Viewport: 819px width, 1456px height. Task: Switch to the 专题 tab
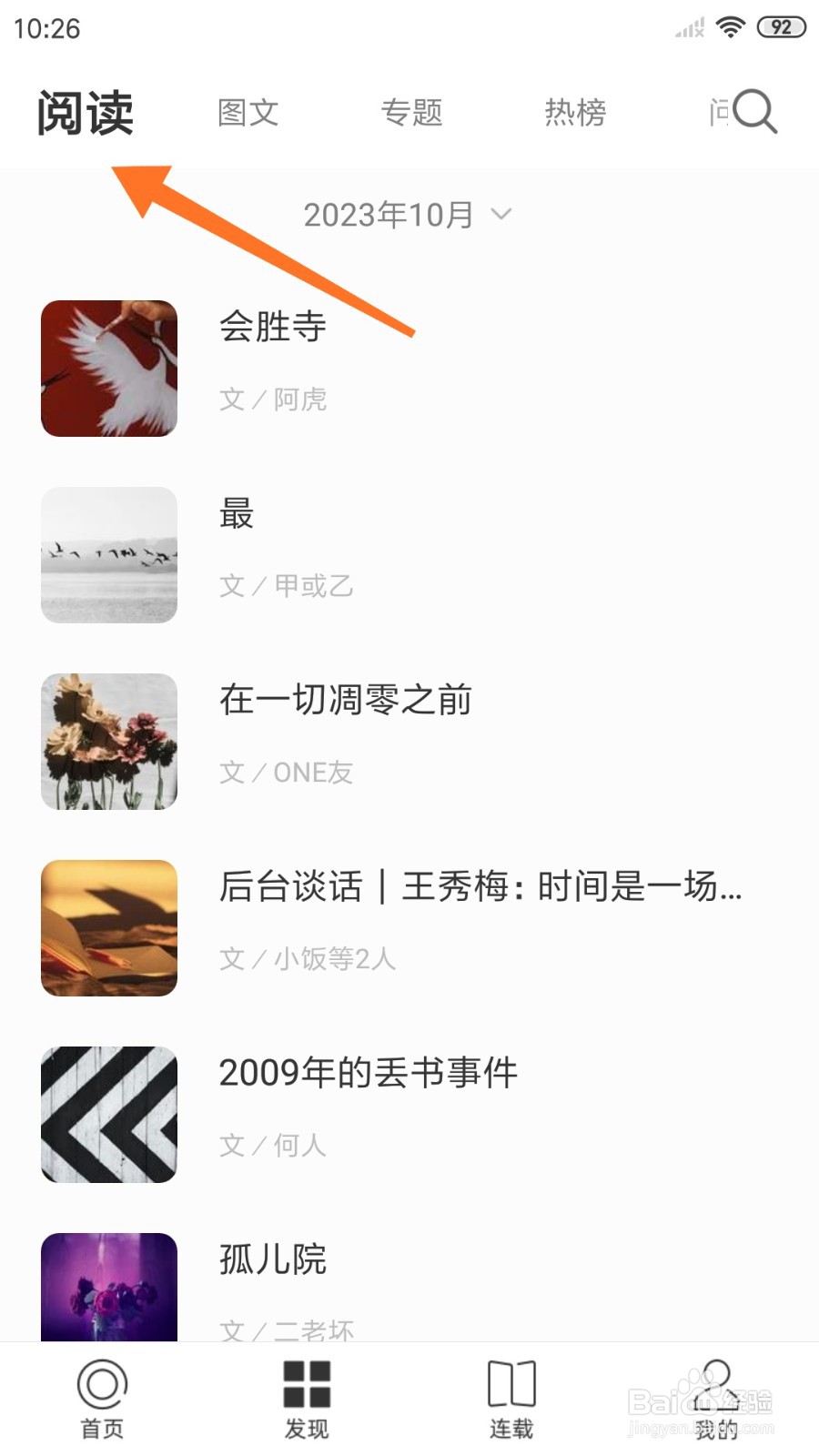[x=411, y=113]
